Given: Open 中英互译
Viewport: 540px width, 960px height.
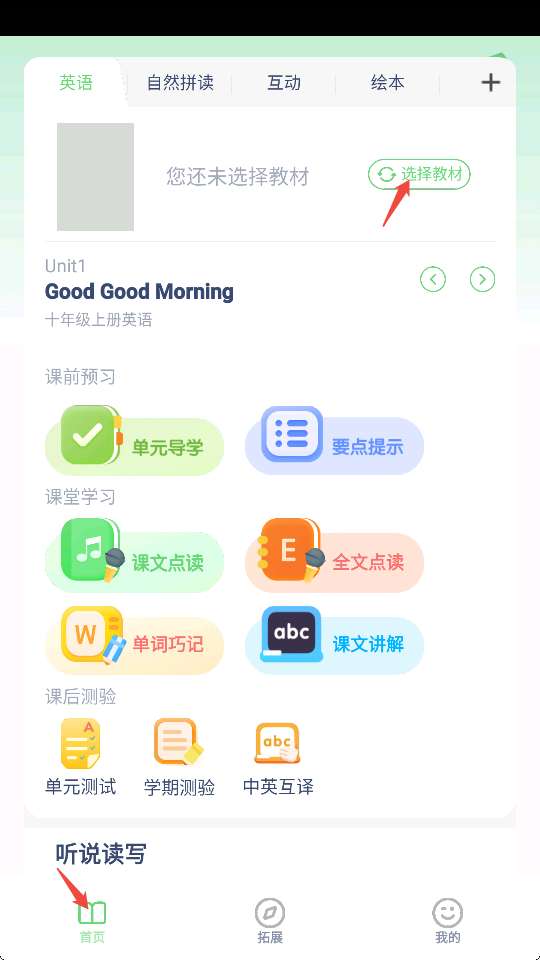Looking at the screenshot, I should [x=278, y=757].
